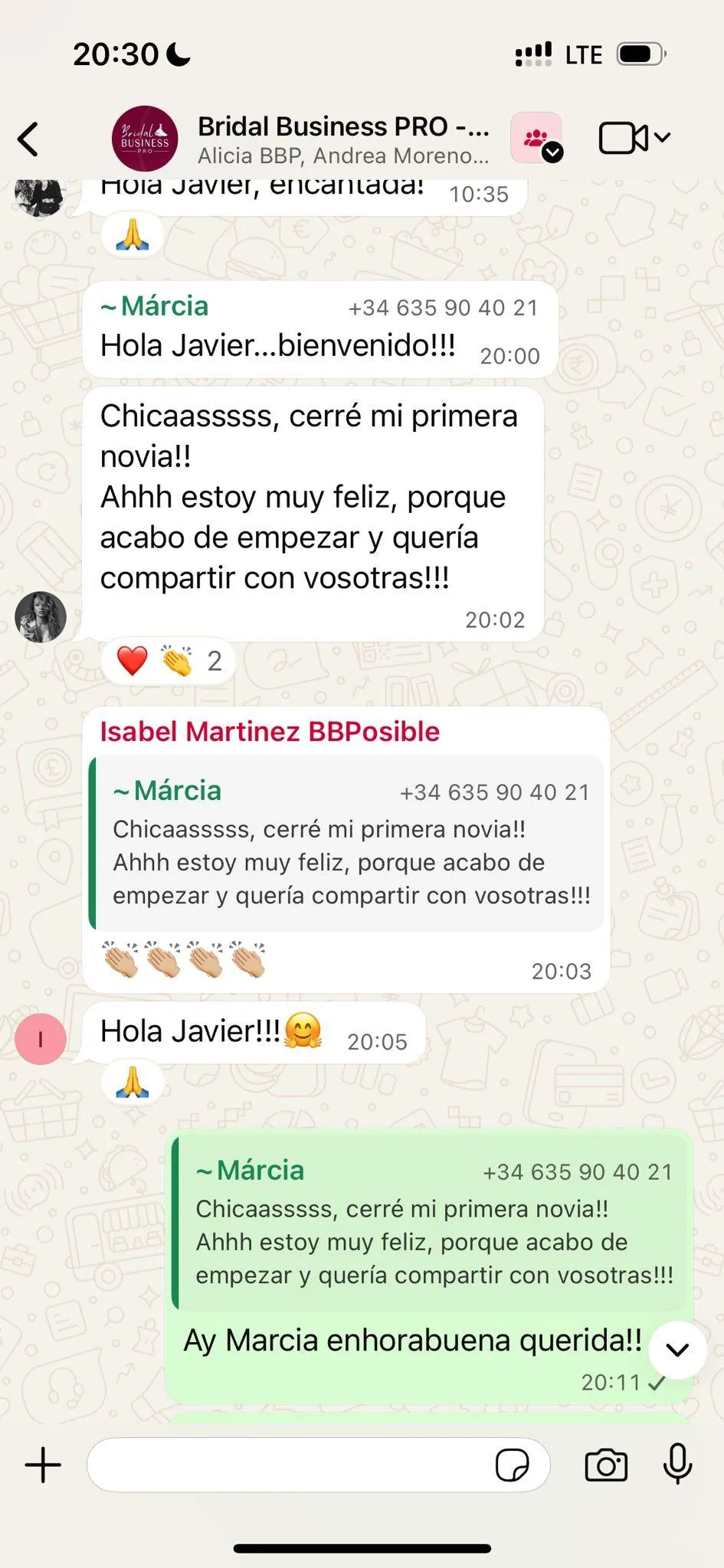The width and height of the screenshot is (724, 1568).
Task: Open Isabel Martinez BBPosible's contact name
Action: (270, 732)
